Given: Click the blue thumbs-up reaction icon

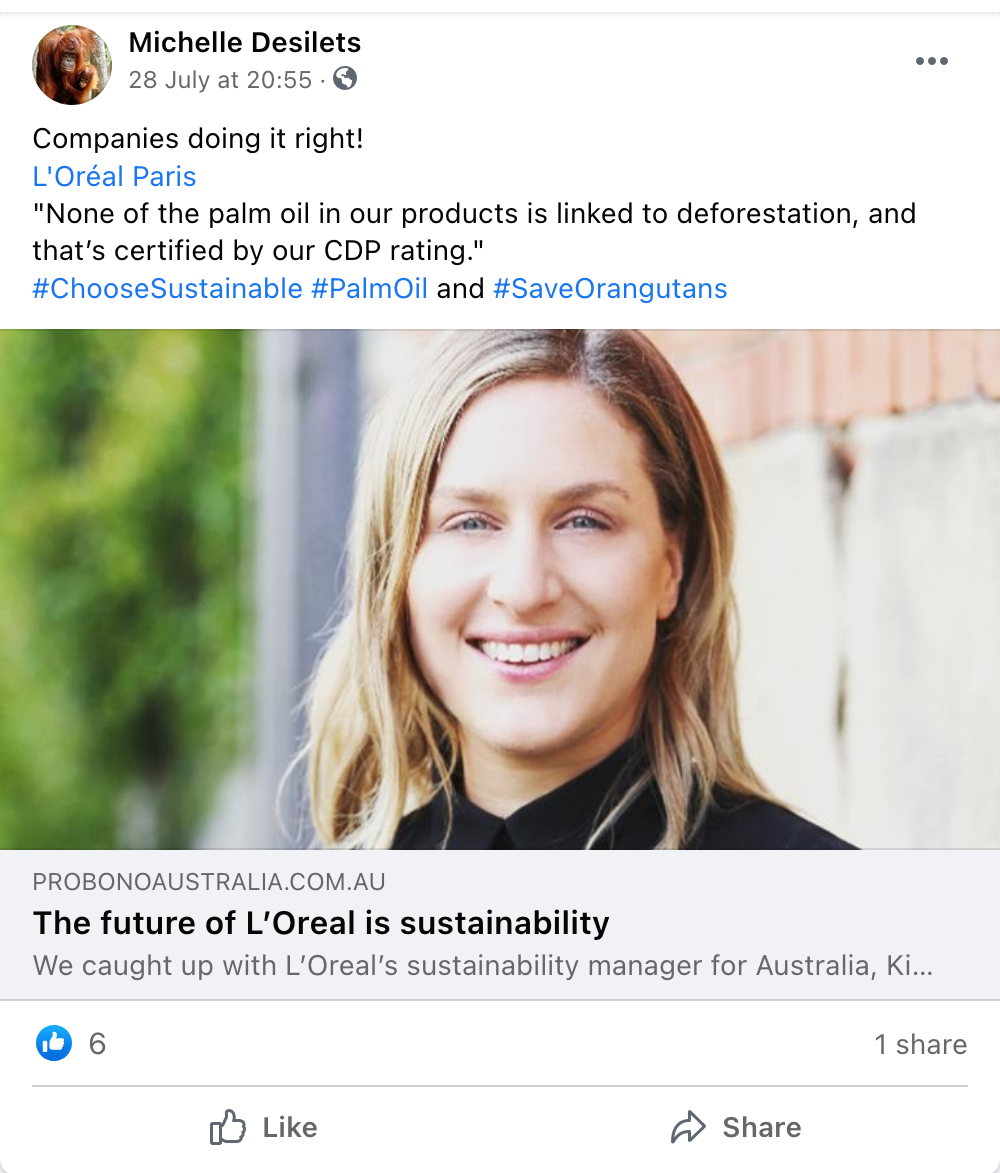Looking at the screenshot, I should (54, 1043).
